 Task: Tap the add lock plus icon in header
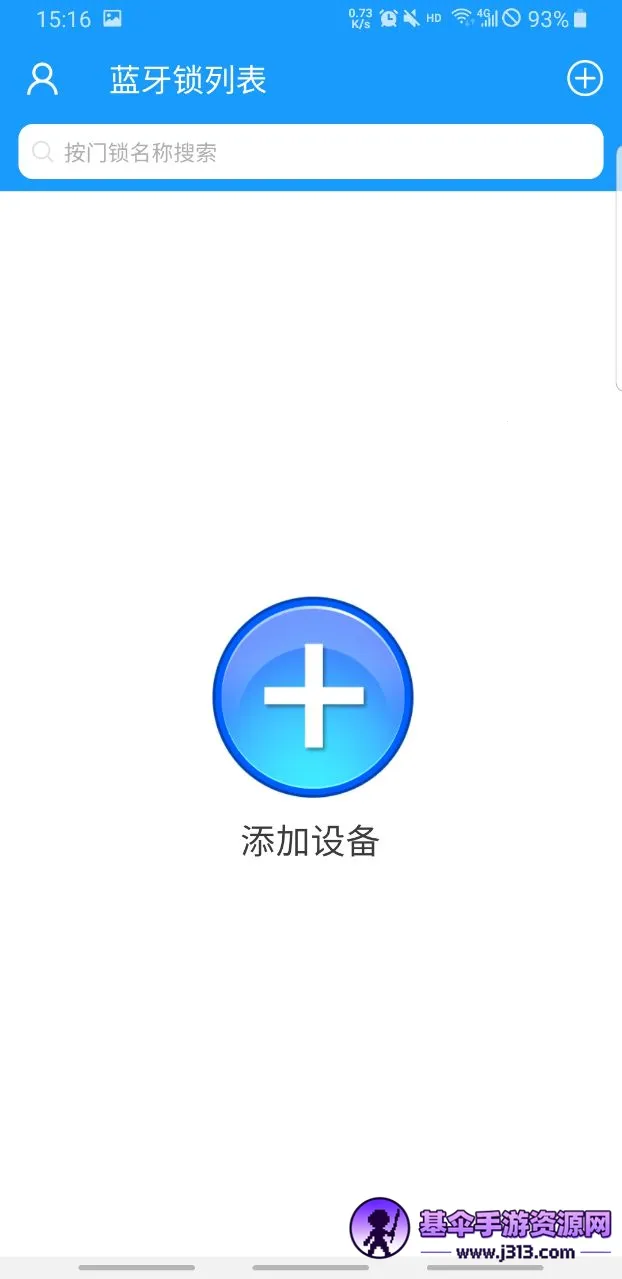(x=585, y=78)
